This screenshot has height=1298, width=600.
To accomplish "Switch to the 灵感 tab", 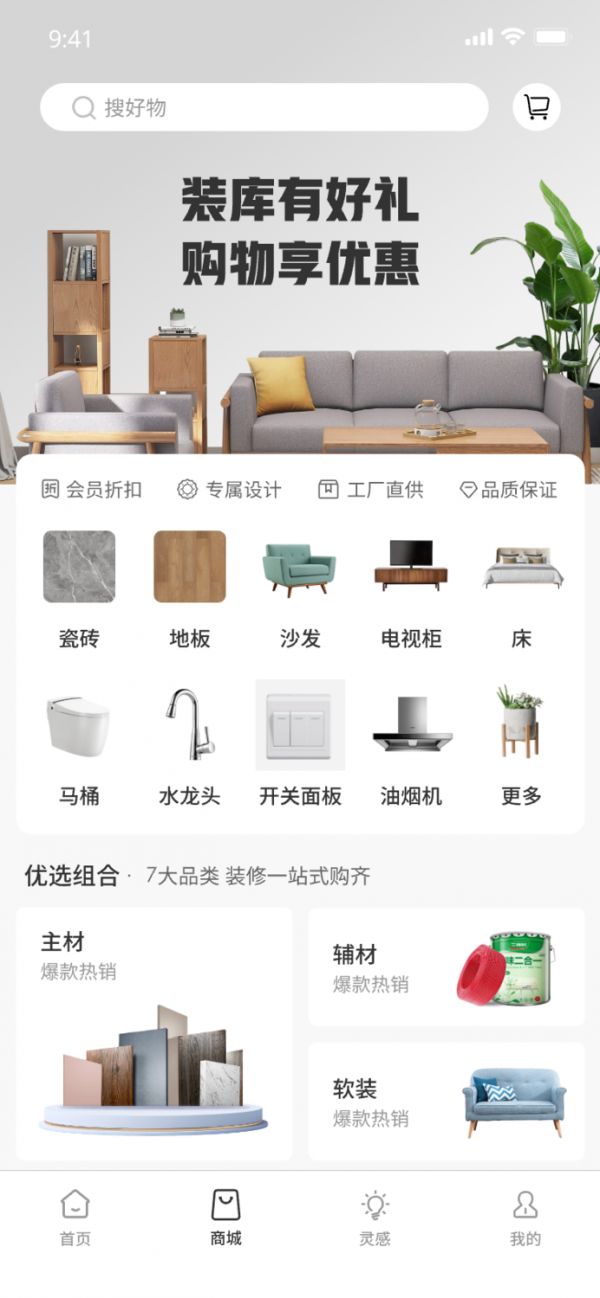I will [375, 1218].
